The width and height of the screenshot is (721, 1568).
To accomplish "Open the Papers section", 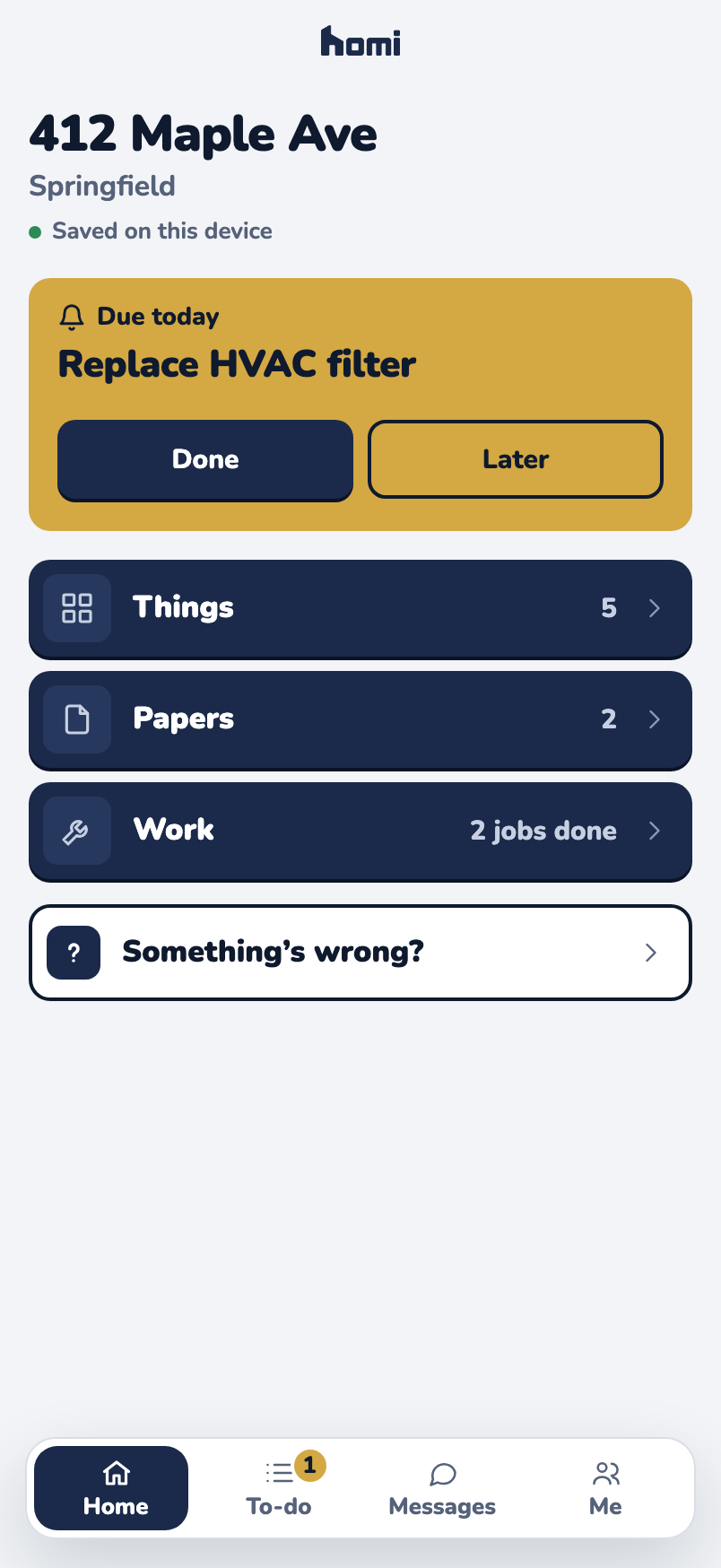I will pos(360,720).
